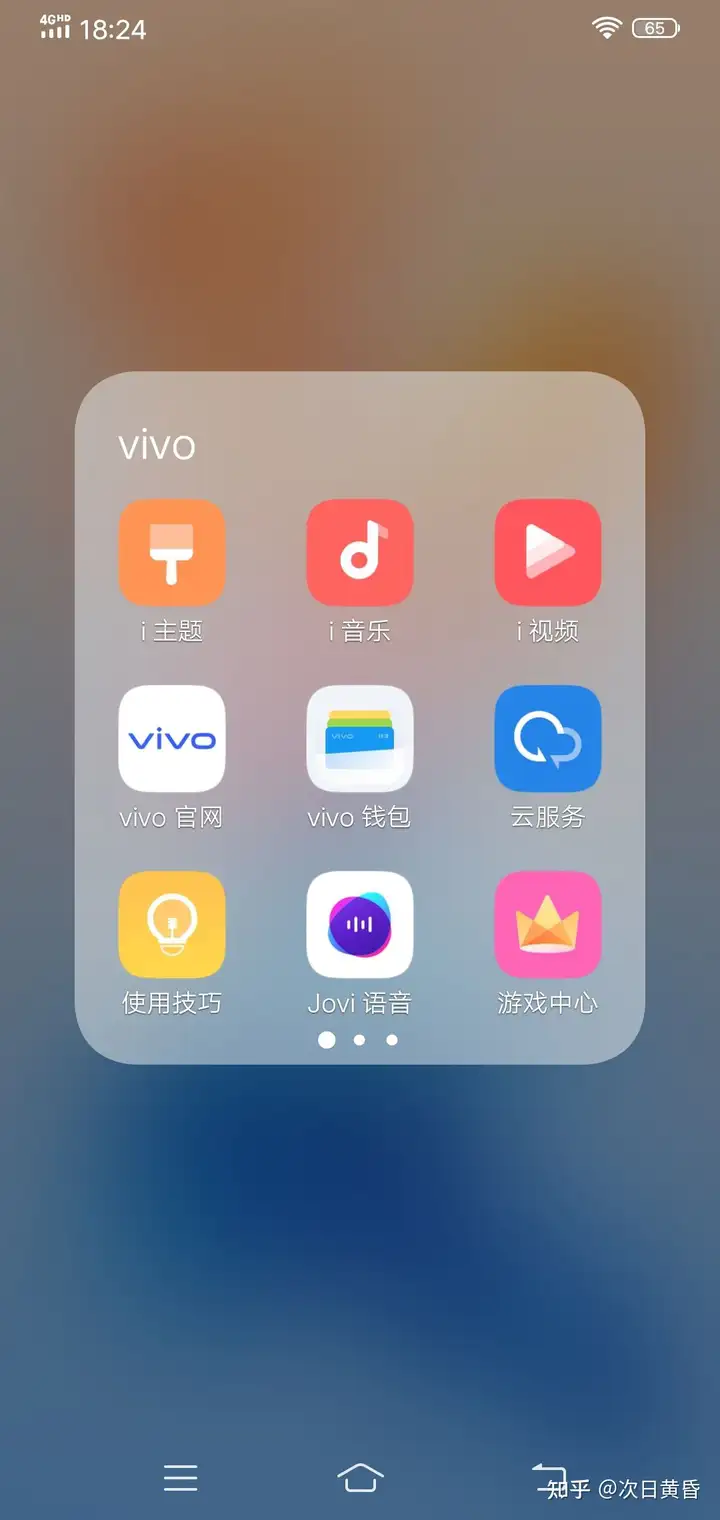Launch Jovi 语音 assistant
The image size is (720, 1520).
pyautogui.click(x=360, y=925)
